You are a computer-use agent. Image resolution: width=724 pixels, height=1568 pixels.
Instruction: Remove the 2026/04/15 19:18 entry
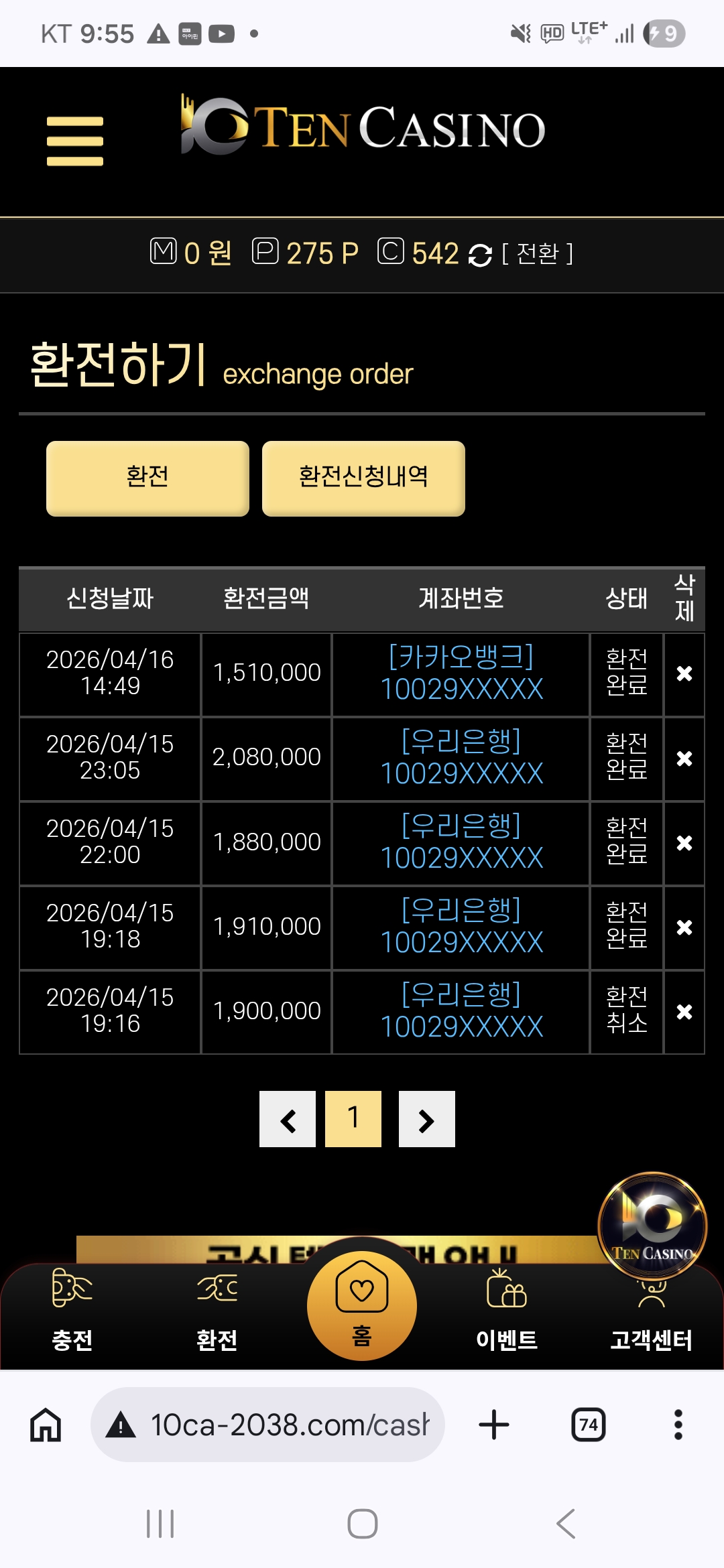(x=684, y=927)
